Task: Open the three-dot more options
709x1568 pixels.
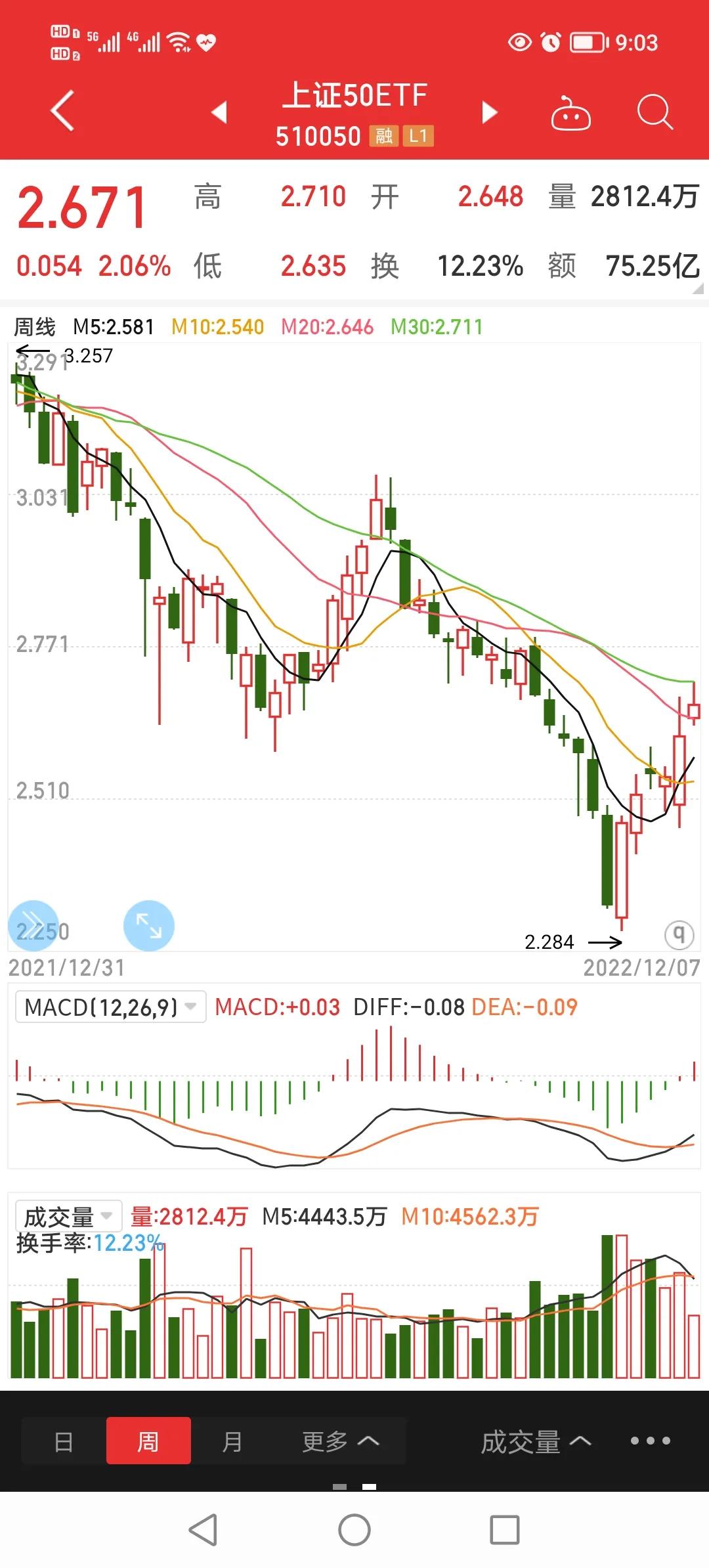Action: coord(650,1441)
